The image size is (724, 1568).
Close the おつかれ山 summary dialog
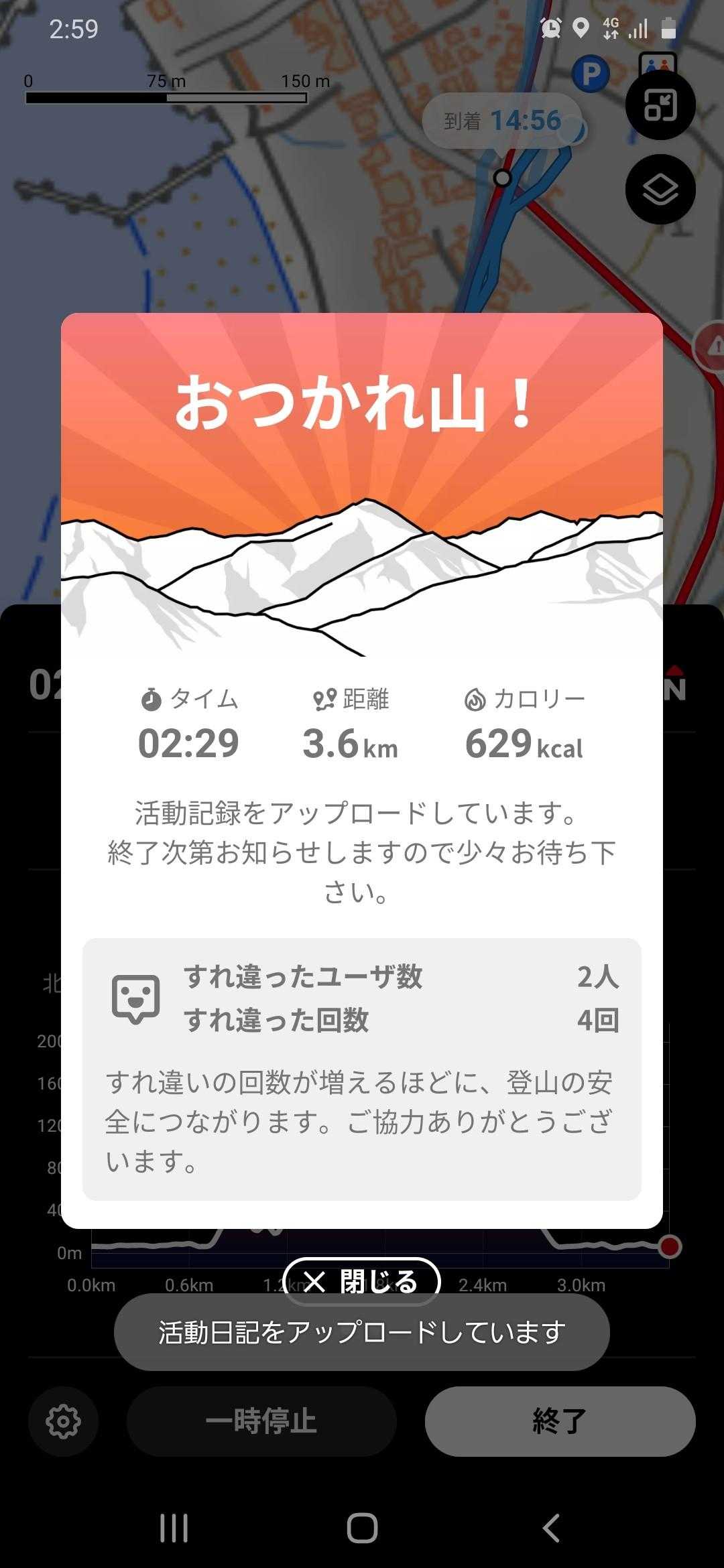coord(362,1281)
